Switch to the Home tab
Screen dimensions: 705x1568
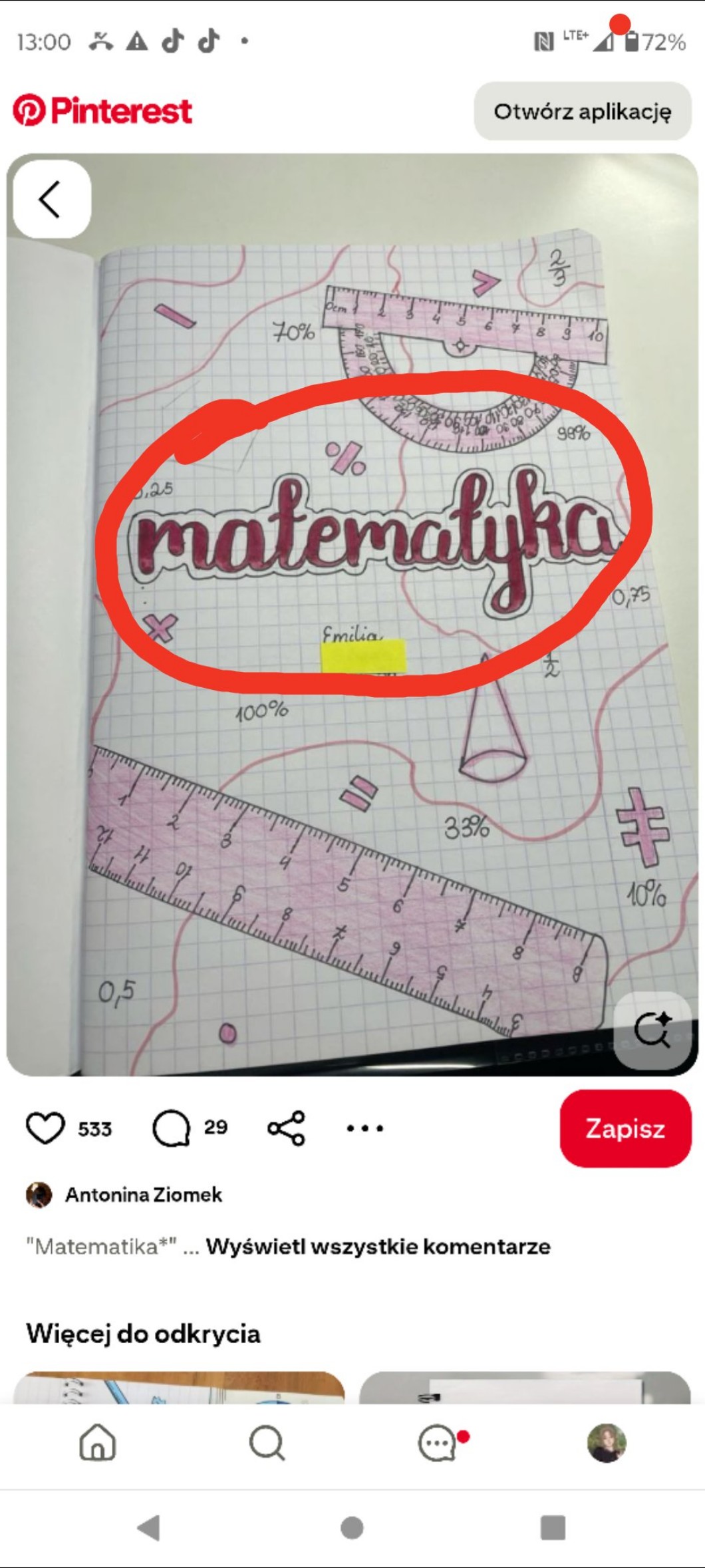point(98,1442)
